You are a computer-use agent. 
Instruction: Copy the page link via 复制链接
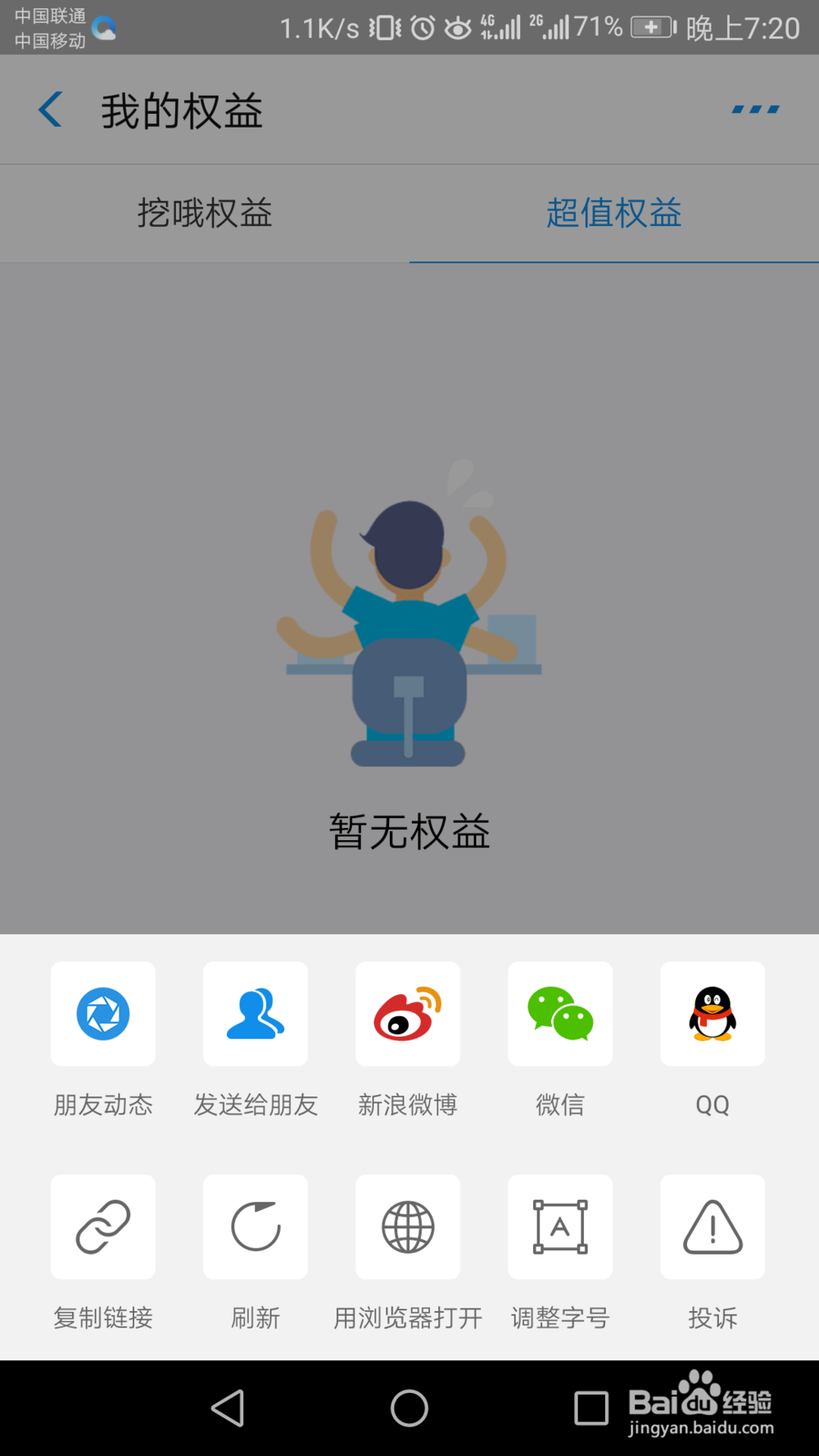coord(102,1227)
